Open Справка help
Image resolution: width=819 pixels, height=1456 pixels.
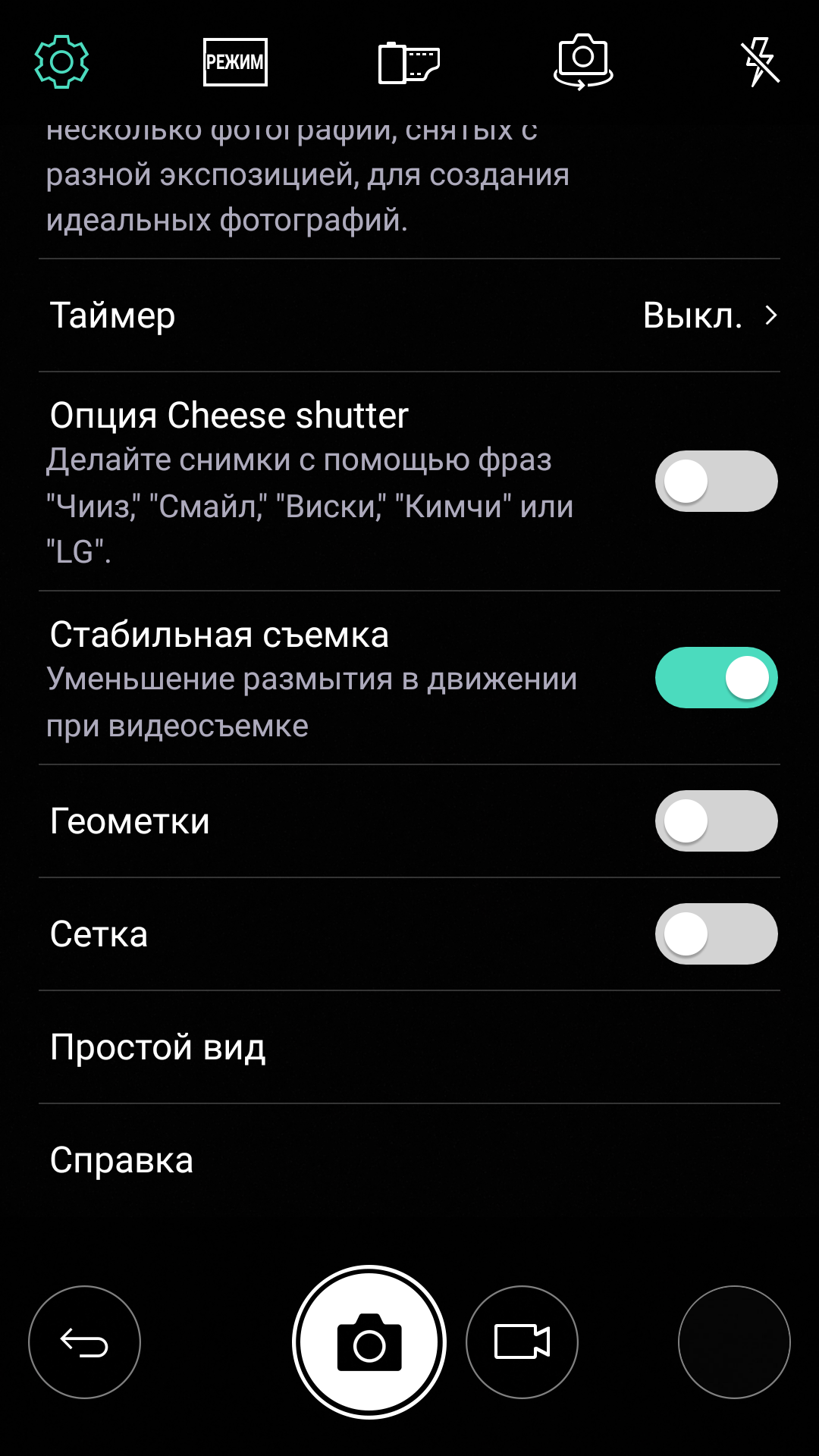(x=409, y=1160)
